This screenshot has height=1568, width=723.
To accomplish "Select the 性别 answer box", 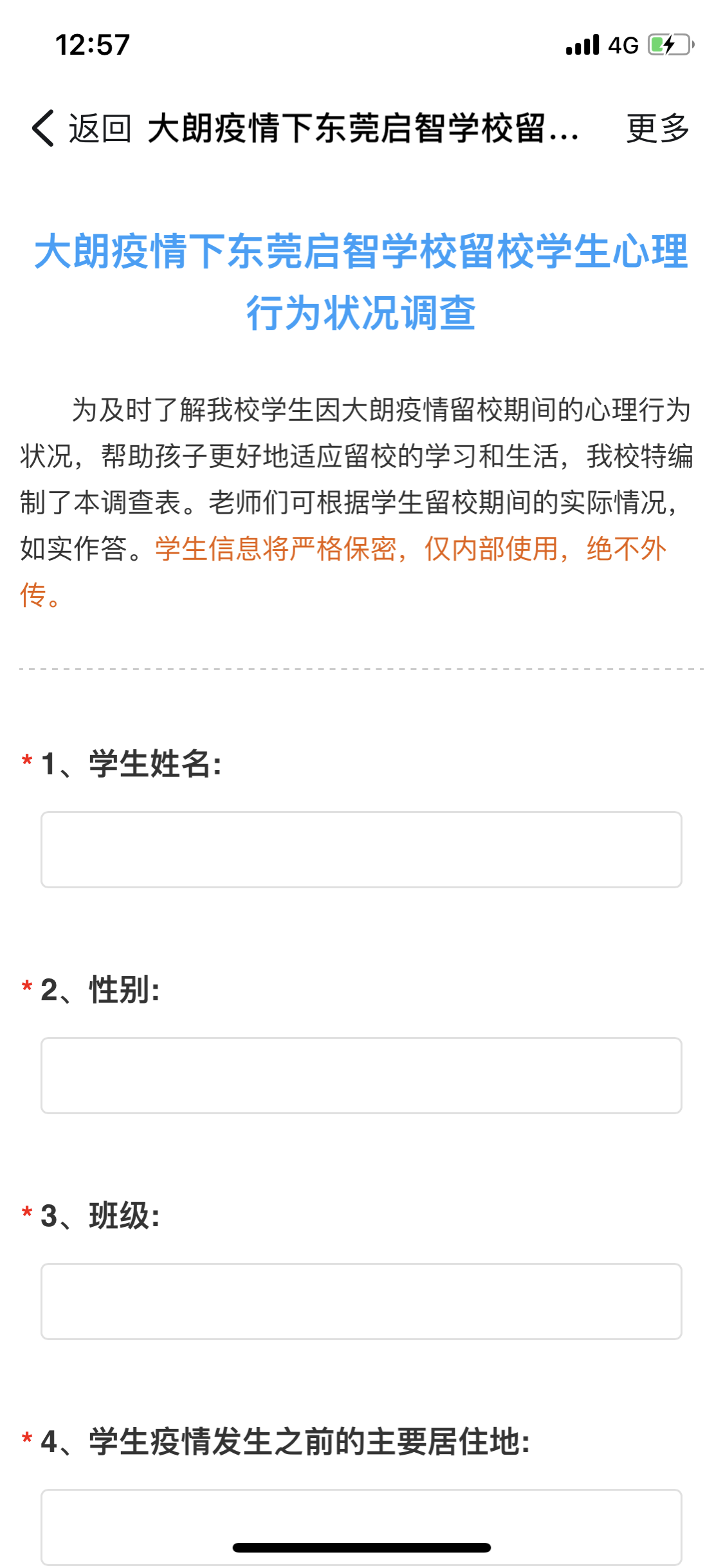I will point(361,1076).
